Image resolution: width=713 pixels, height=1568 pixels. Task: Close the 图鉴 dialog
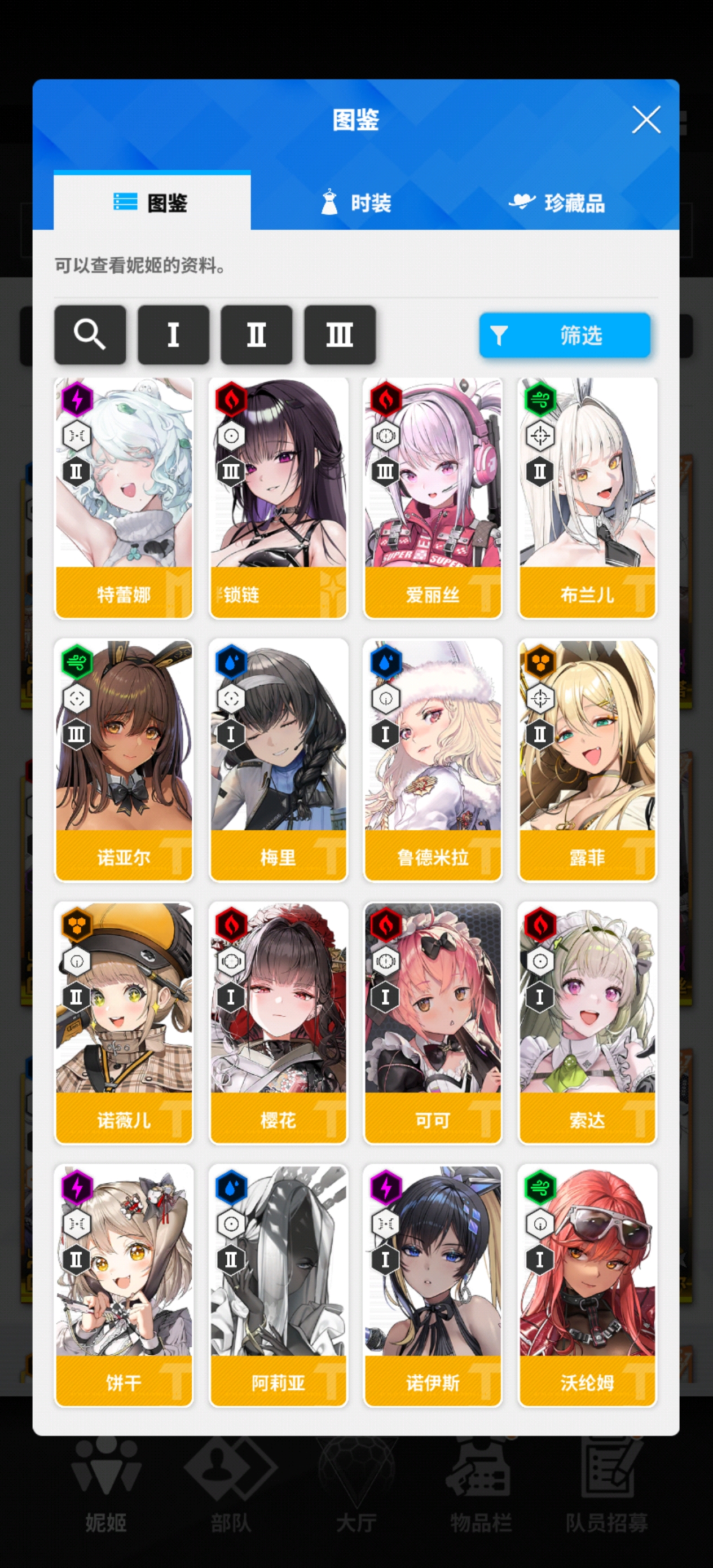click(645, 120)
